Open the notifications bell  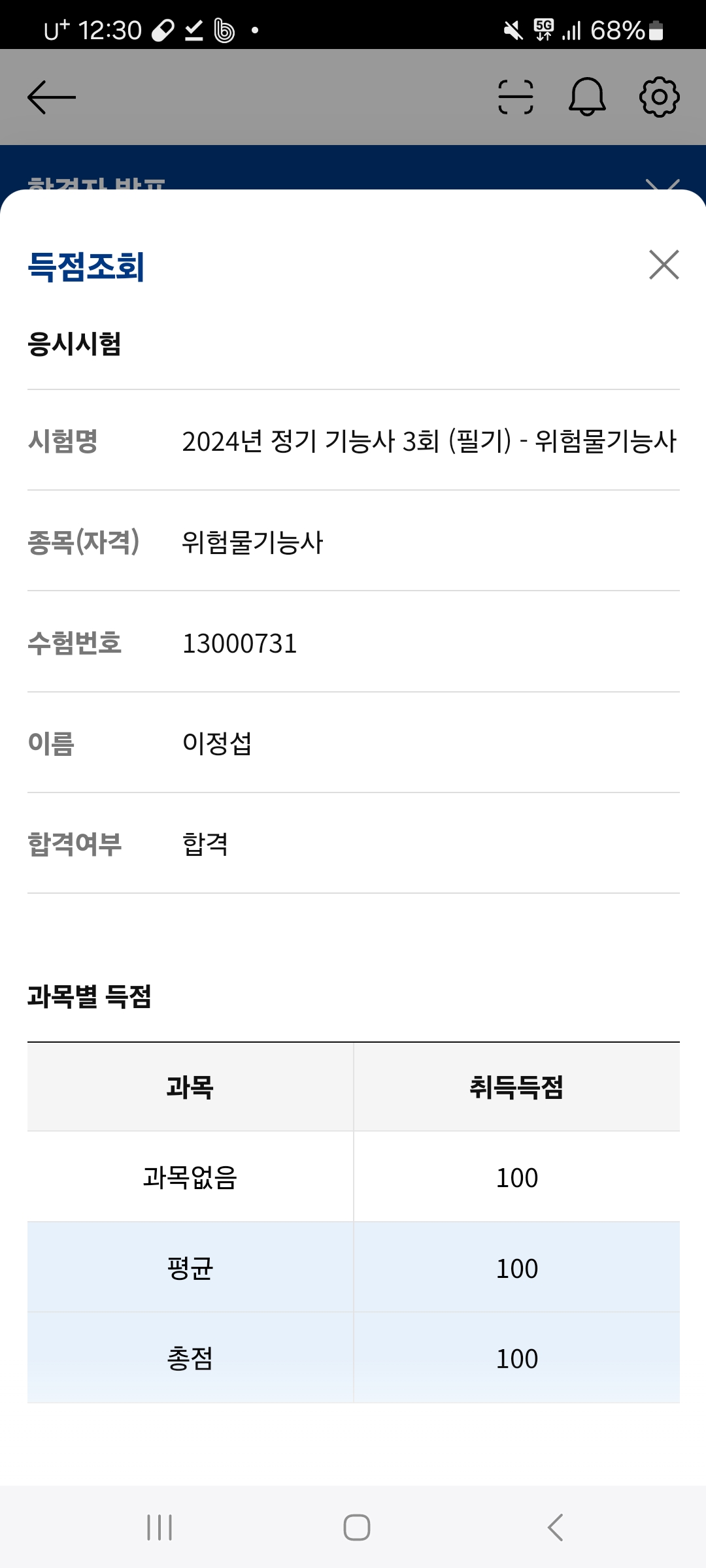[x=587, y=97]
